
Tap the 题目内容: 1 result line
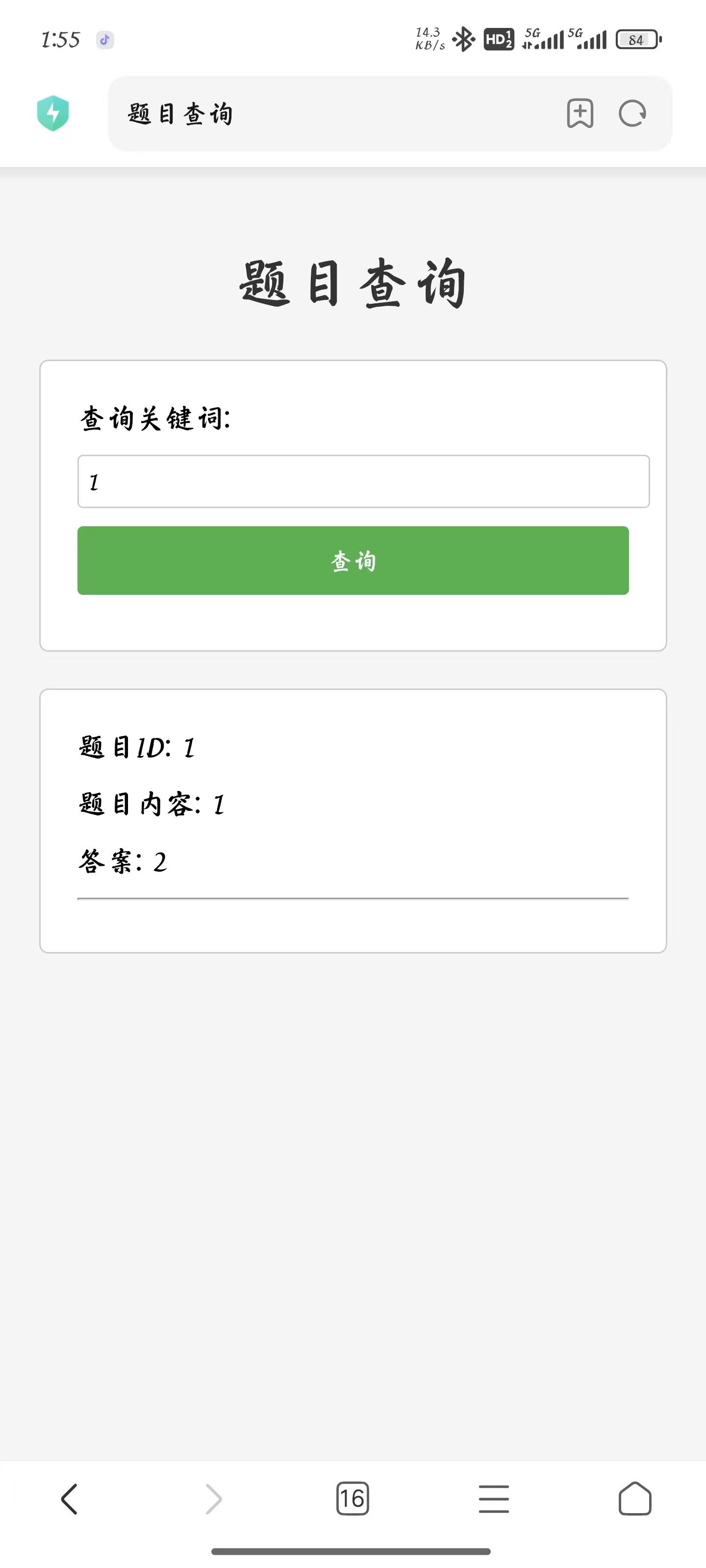152,805
